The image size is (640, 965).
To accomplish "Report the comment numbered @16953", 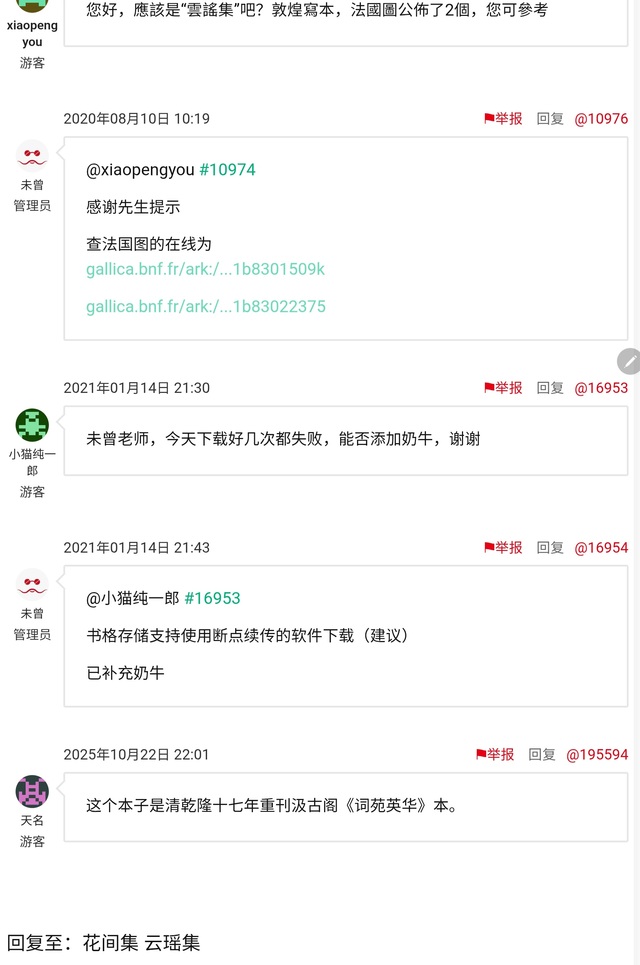I will coord(503,388).
